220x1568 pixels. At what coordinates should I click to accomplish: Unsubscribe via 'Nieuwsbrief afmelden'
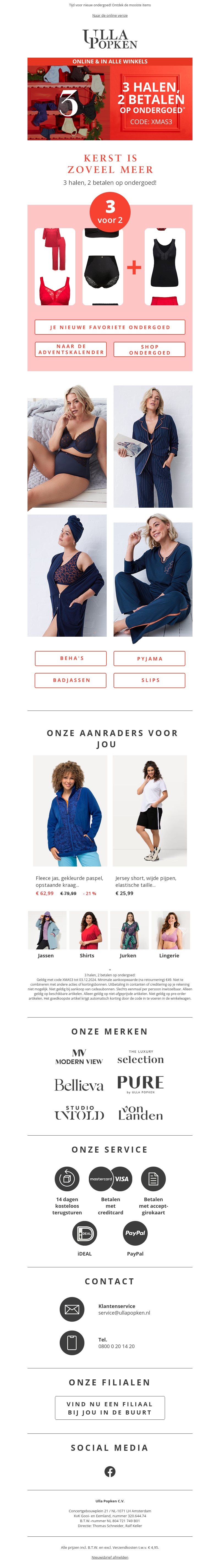(110, 1557)
